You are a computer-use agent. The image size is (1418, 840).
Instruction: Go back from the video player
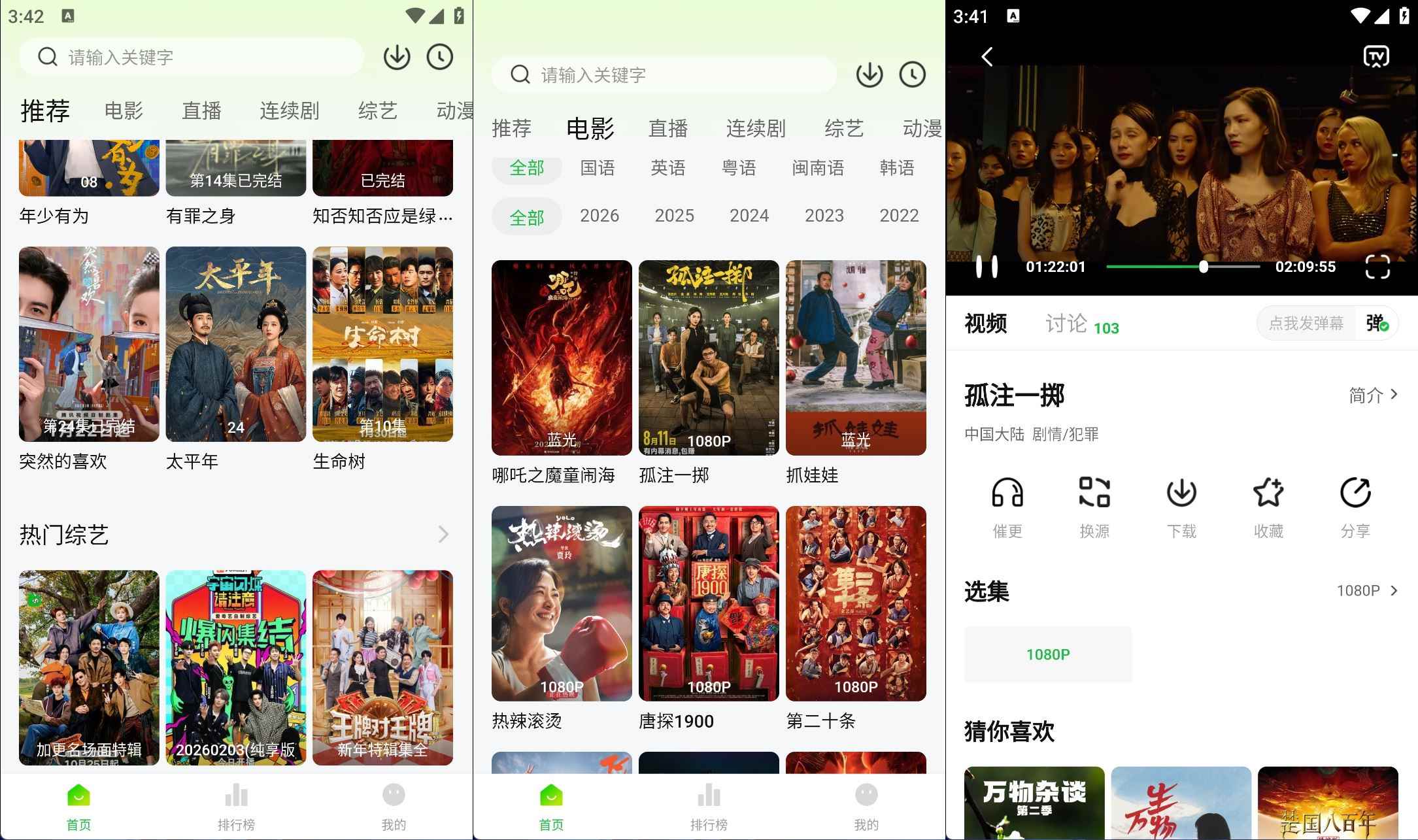click(987, 57)
